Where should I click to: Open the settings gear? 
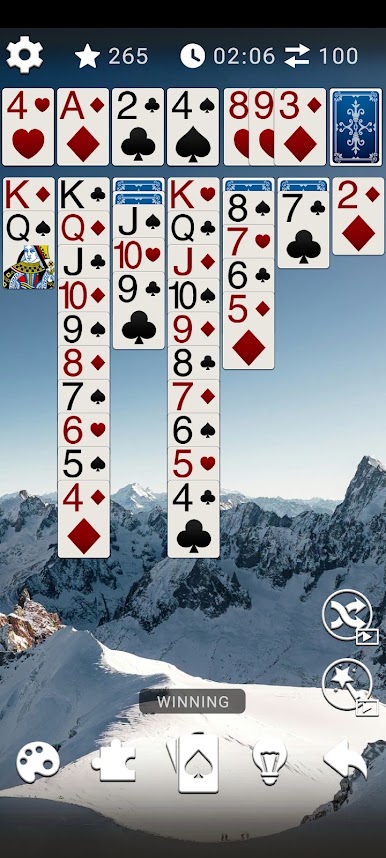pyautogui.click(x=25, y=55)
